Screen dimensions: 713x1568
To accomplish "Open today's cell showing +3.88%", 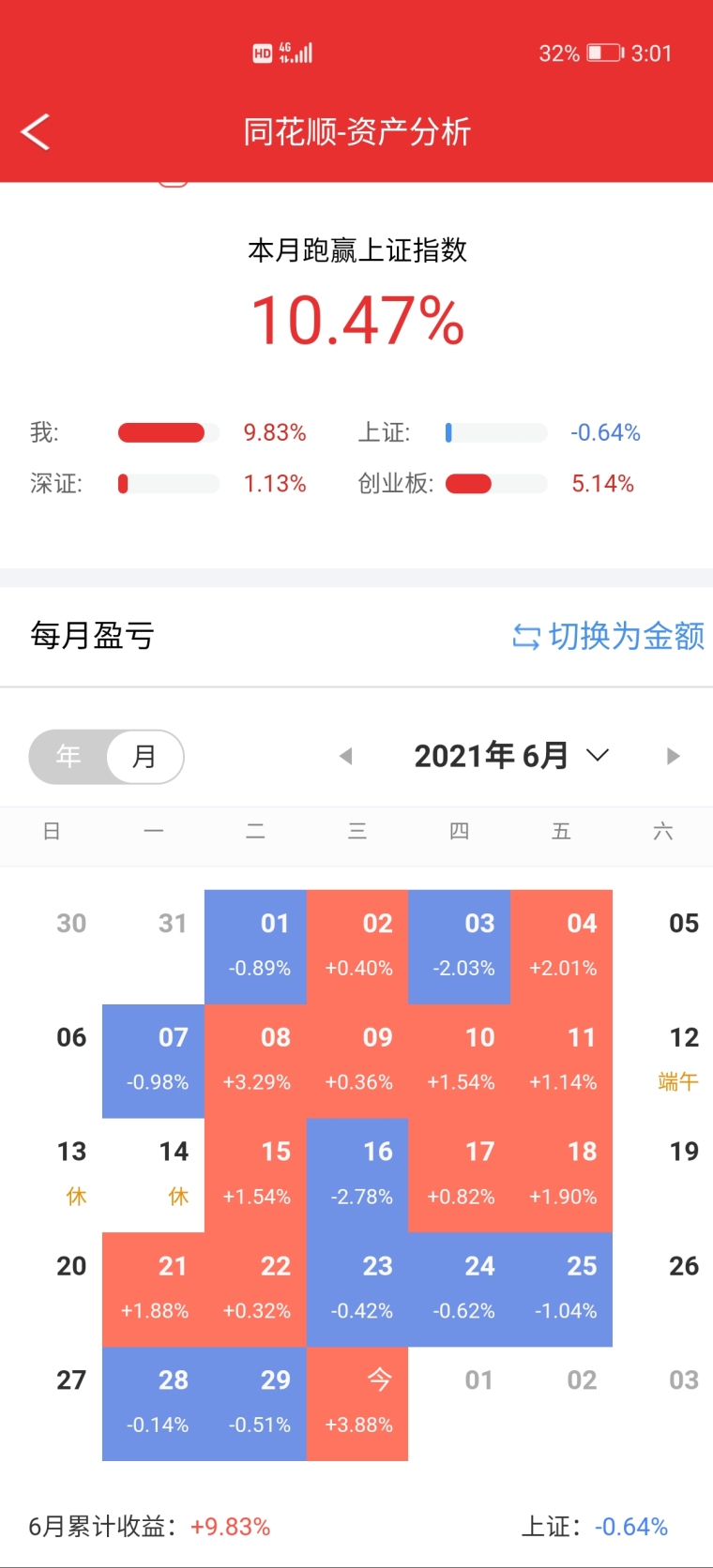I will coord(357,1403).
